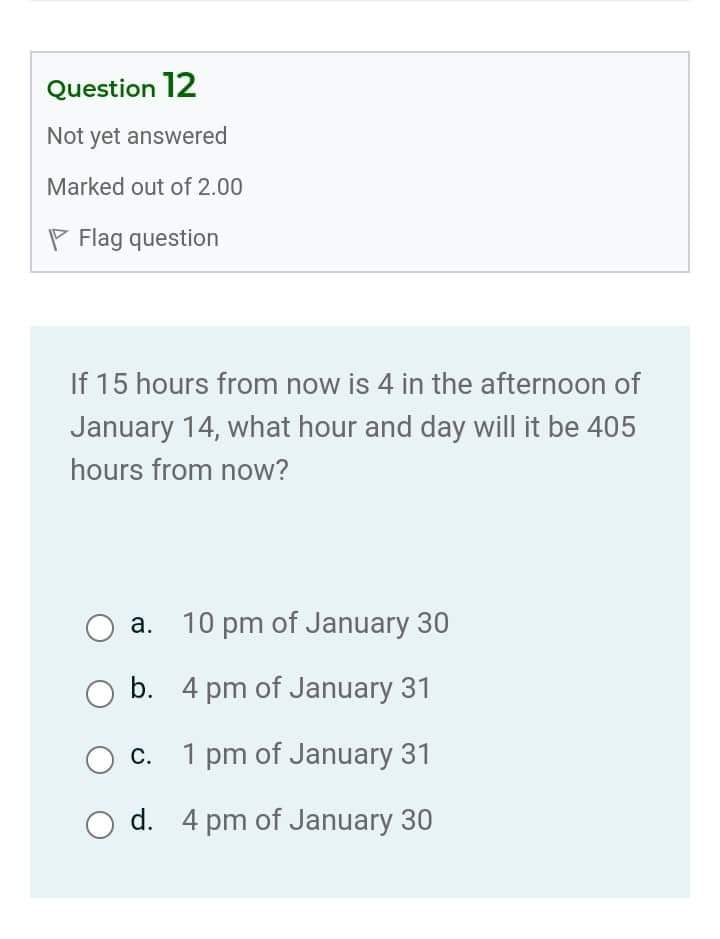720x939 pixels.
Task: Click the Not yet answered label
Action: (136, 136)
